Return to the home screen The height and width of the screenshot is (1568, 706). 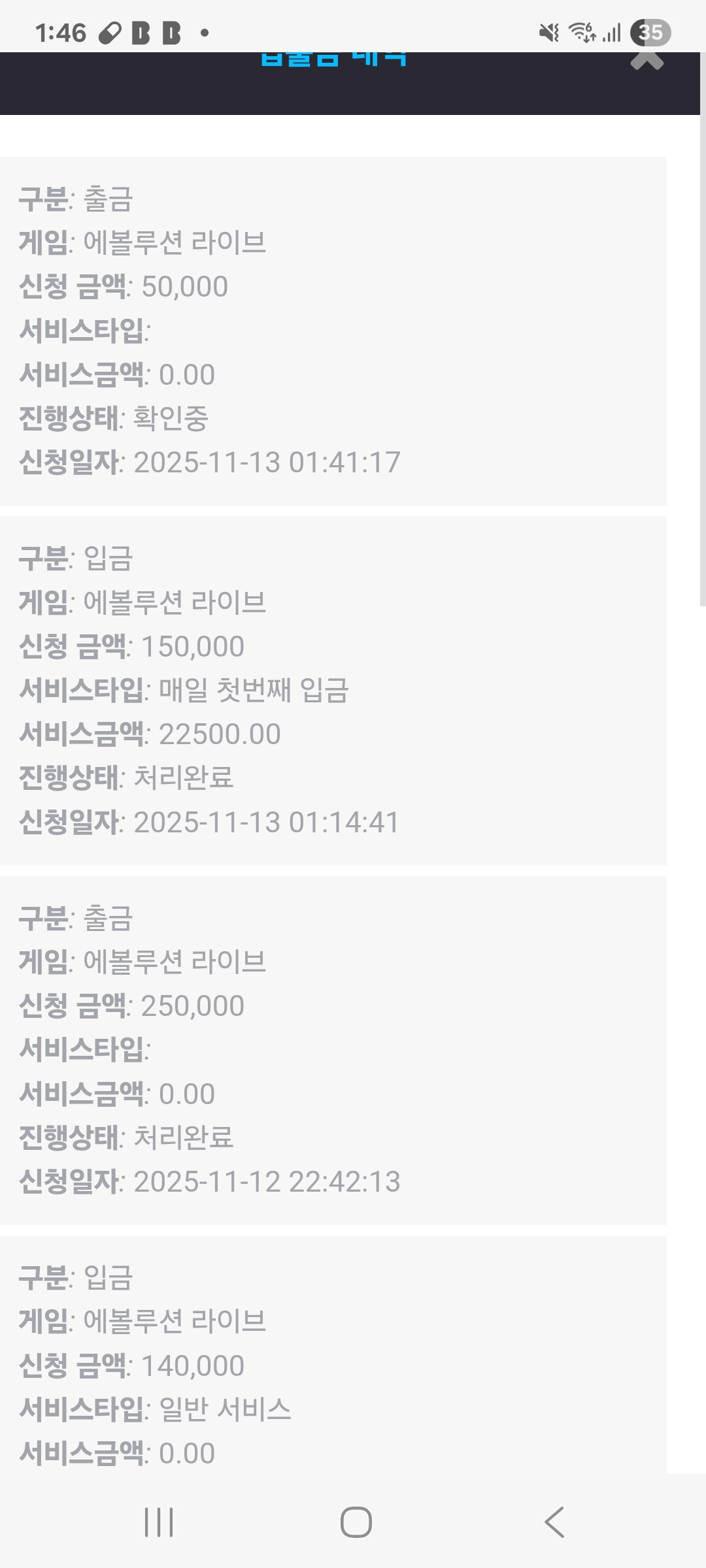coord(356,1522)
